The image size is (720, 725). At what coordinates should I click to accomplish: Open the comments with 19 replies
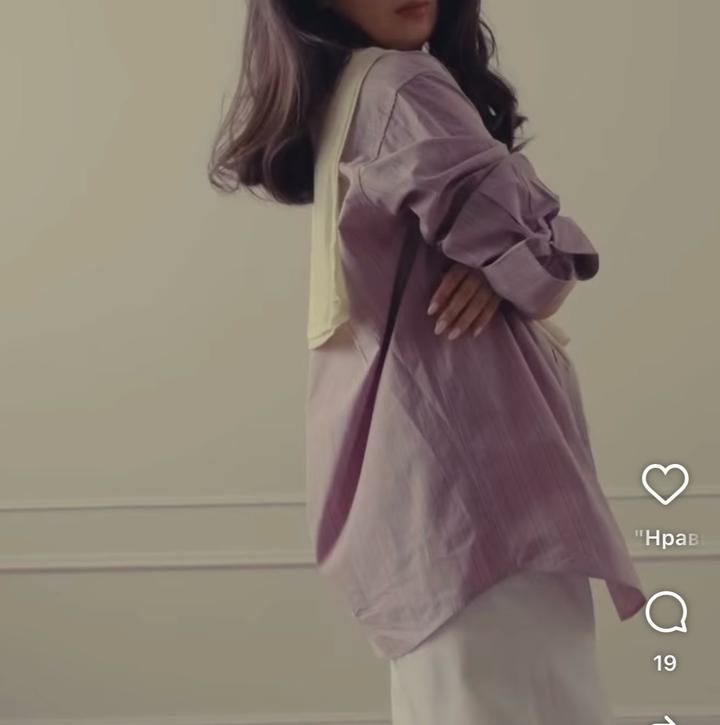(x=666, y=613)
